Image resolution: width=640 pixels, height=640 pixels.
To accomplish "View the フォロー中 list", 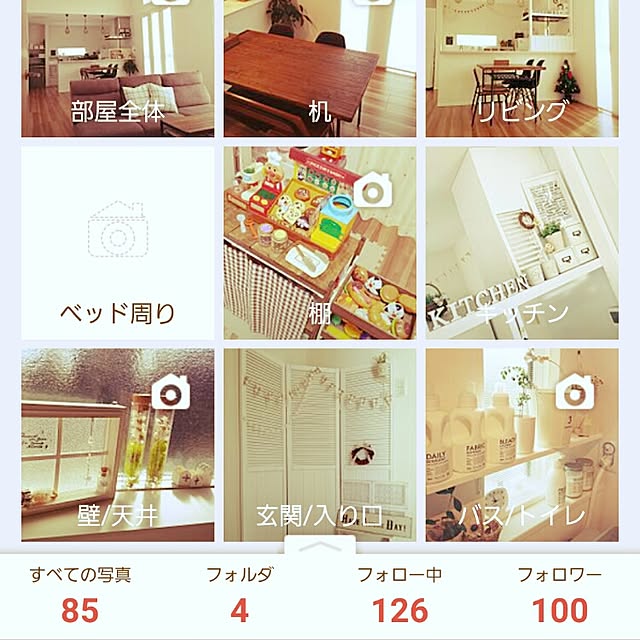I will pos(400,593).
